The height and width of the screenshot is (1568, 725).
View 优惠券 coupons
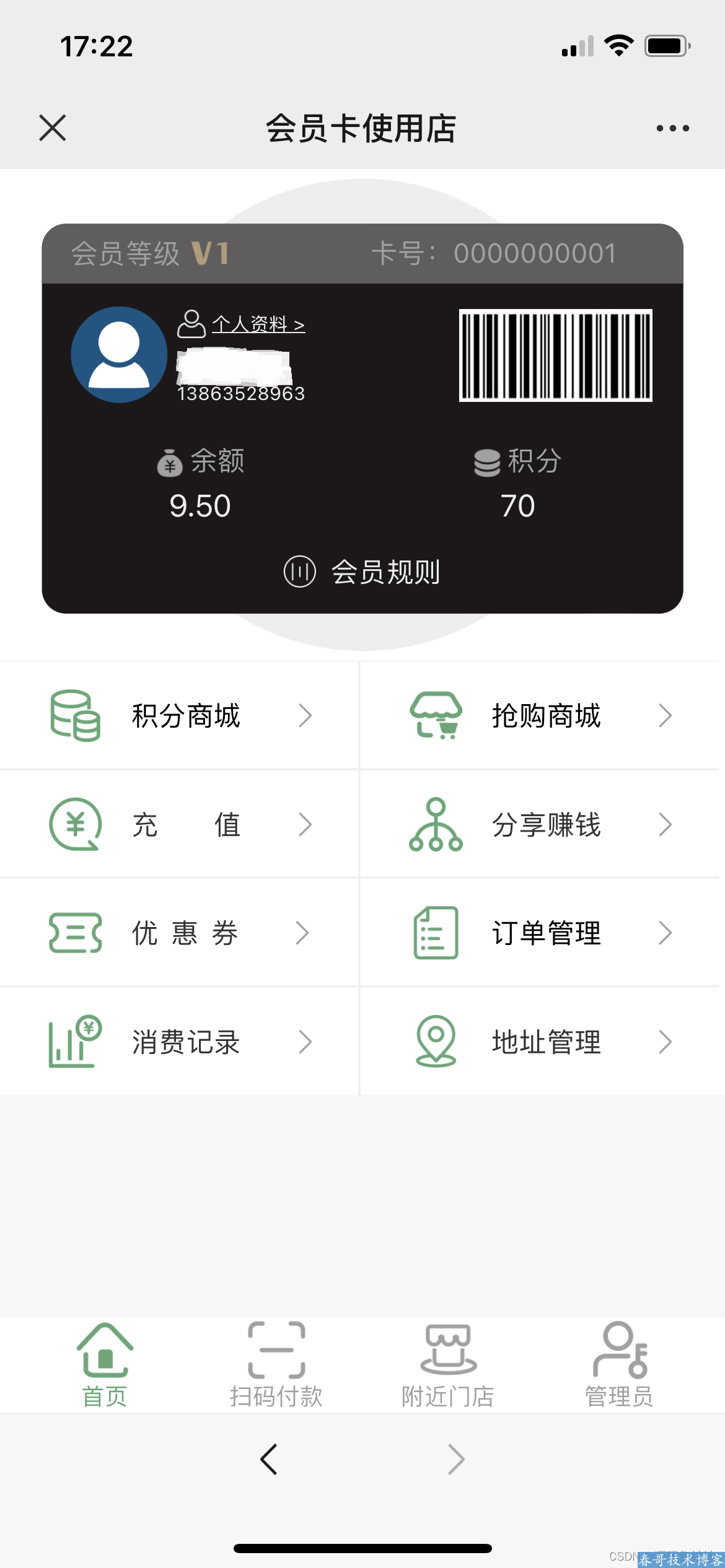coord(179,933)
